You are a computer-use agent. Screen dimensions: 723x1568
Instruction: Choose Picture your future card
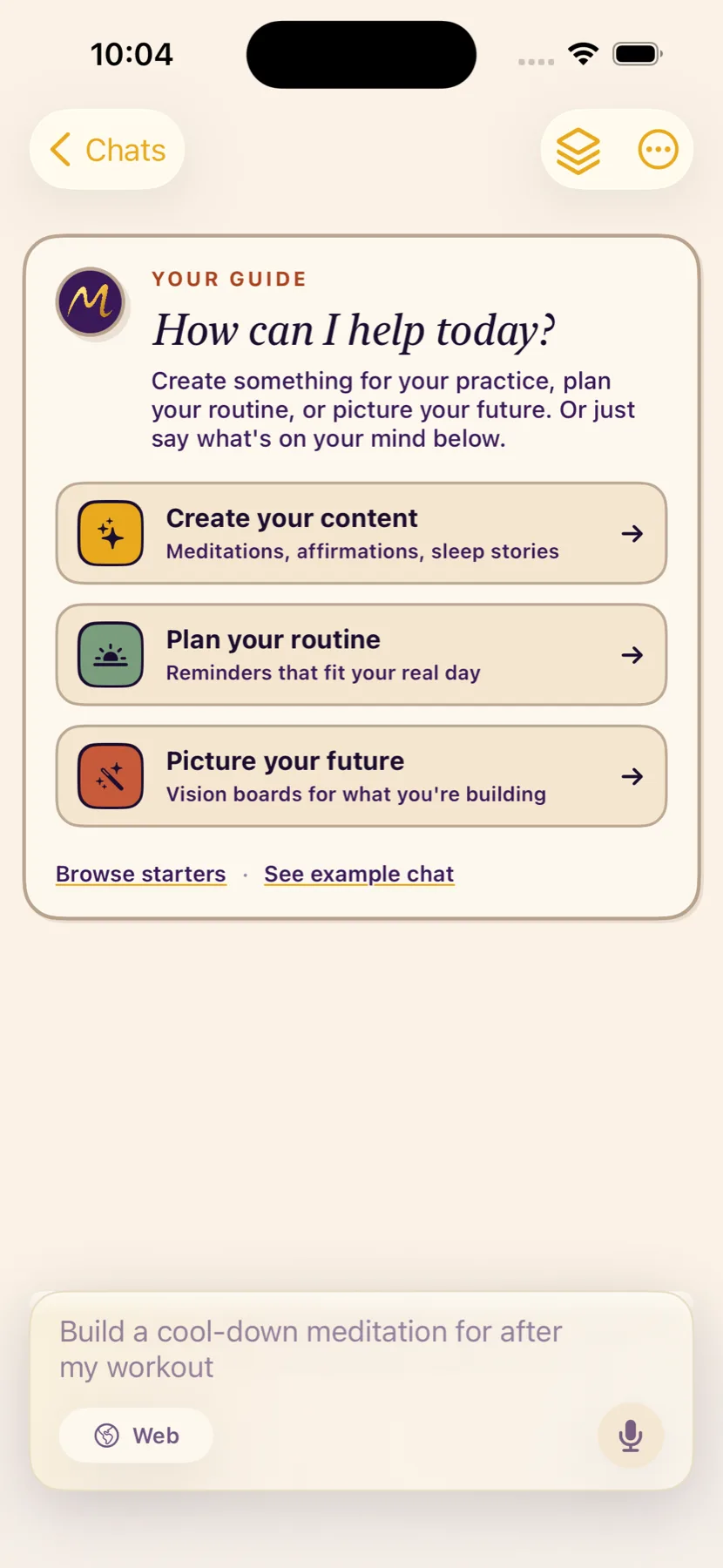pyautogui.click(x=361, y=775)
